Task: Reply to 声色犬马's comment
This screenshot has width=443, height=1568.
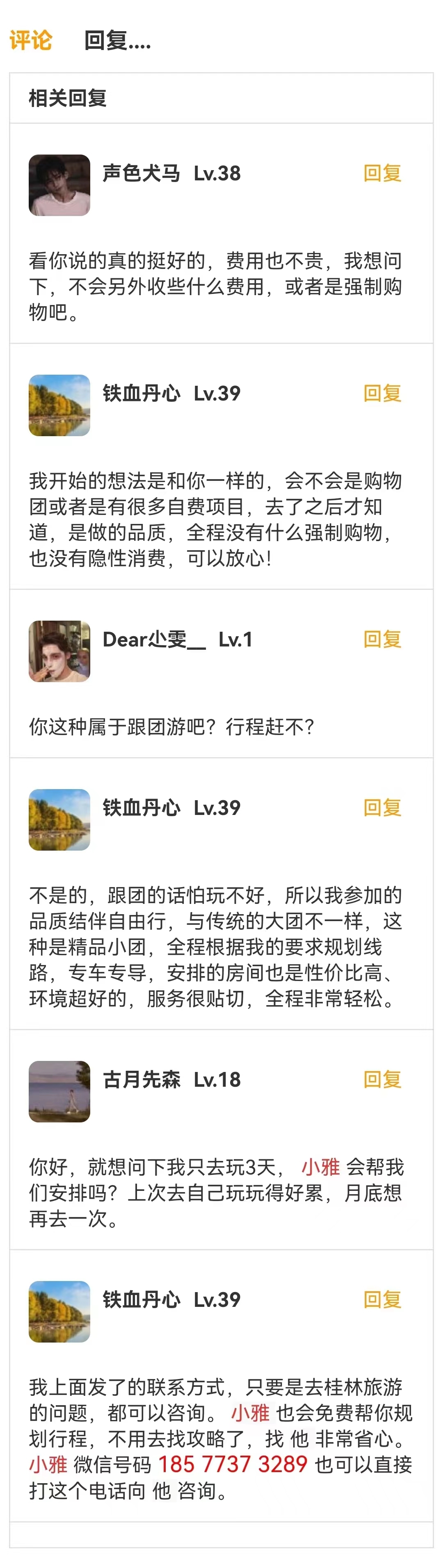Action: [382, 173]
